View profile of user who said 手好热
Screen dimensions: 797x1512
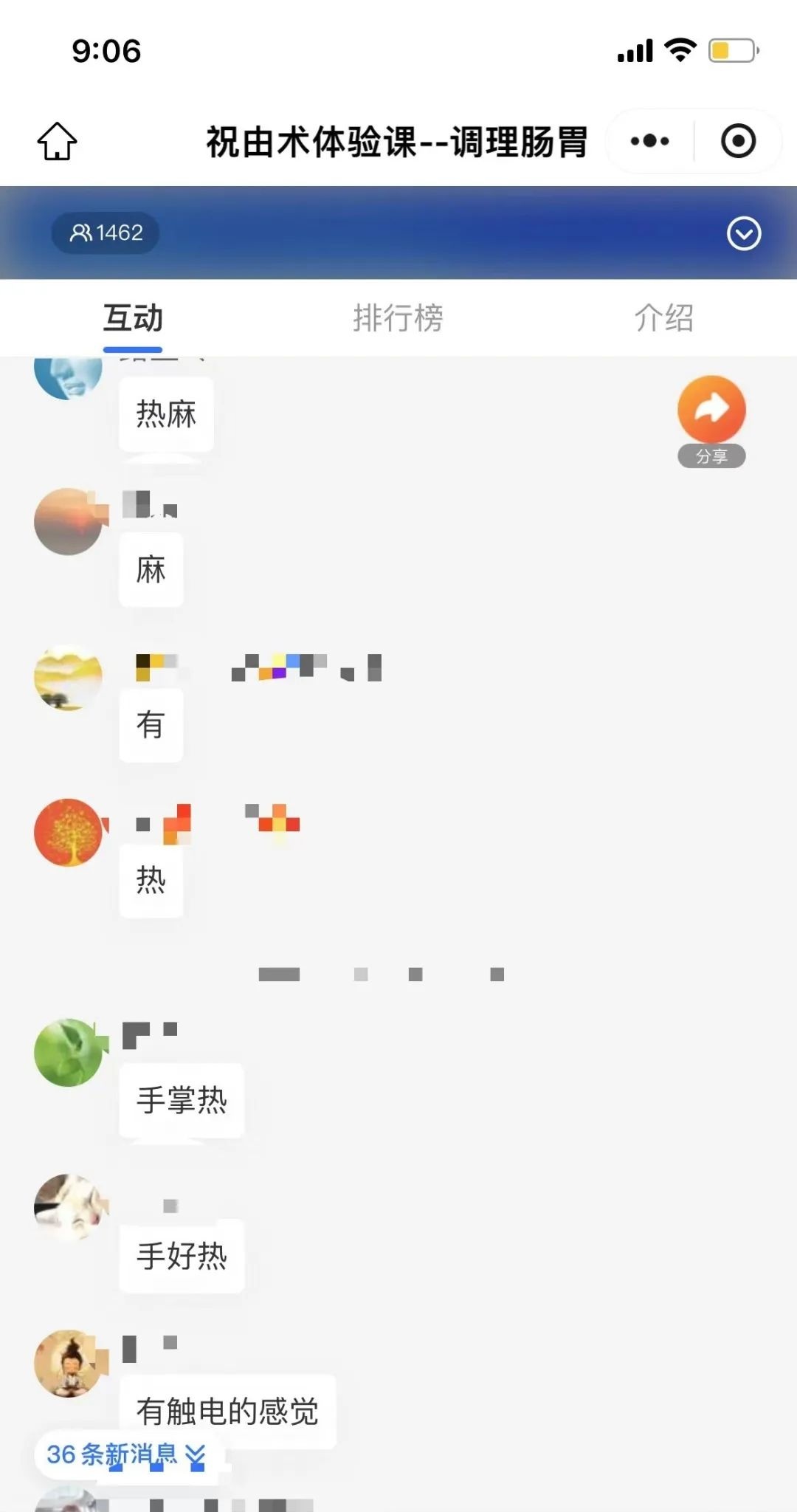(68, 1207)
